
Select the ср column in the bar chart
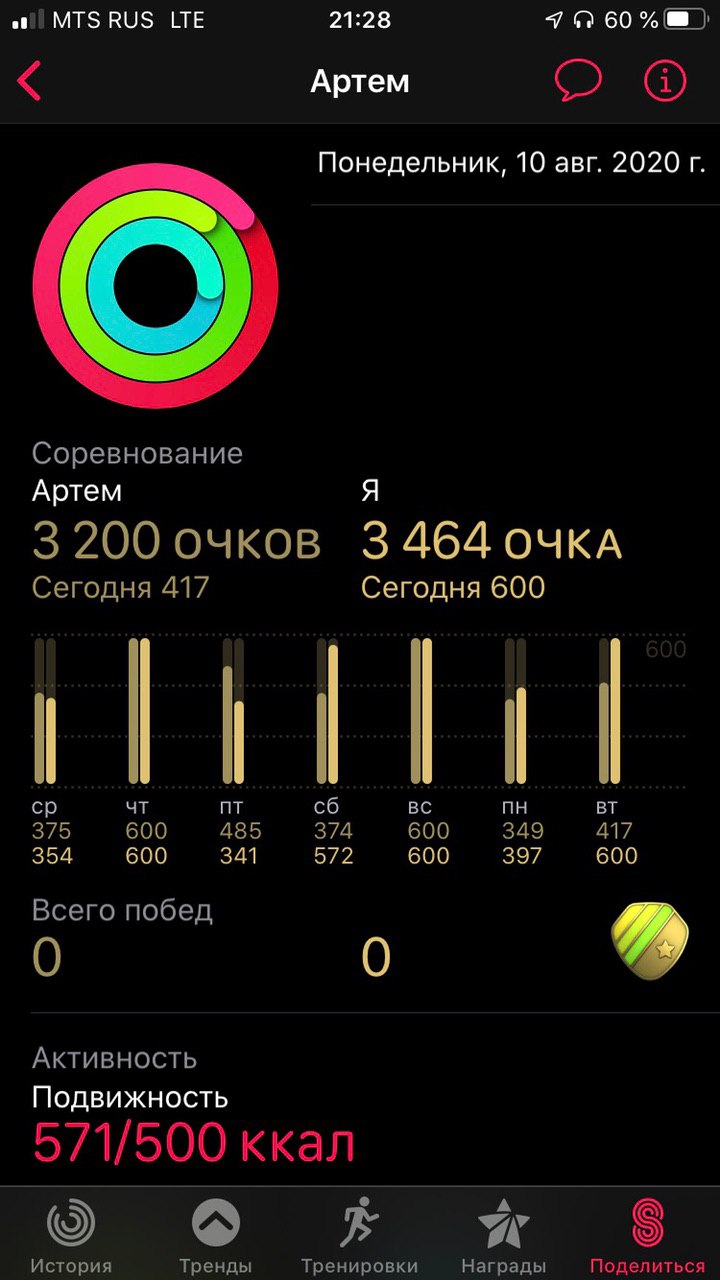tap(47, 710)
